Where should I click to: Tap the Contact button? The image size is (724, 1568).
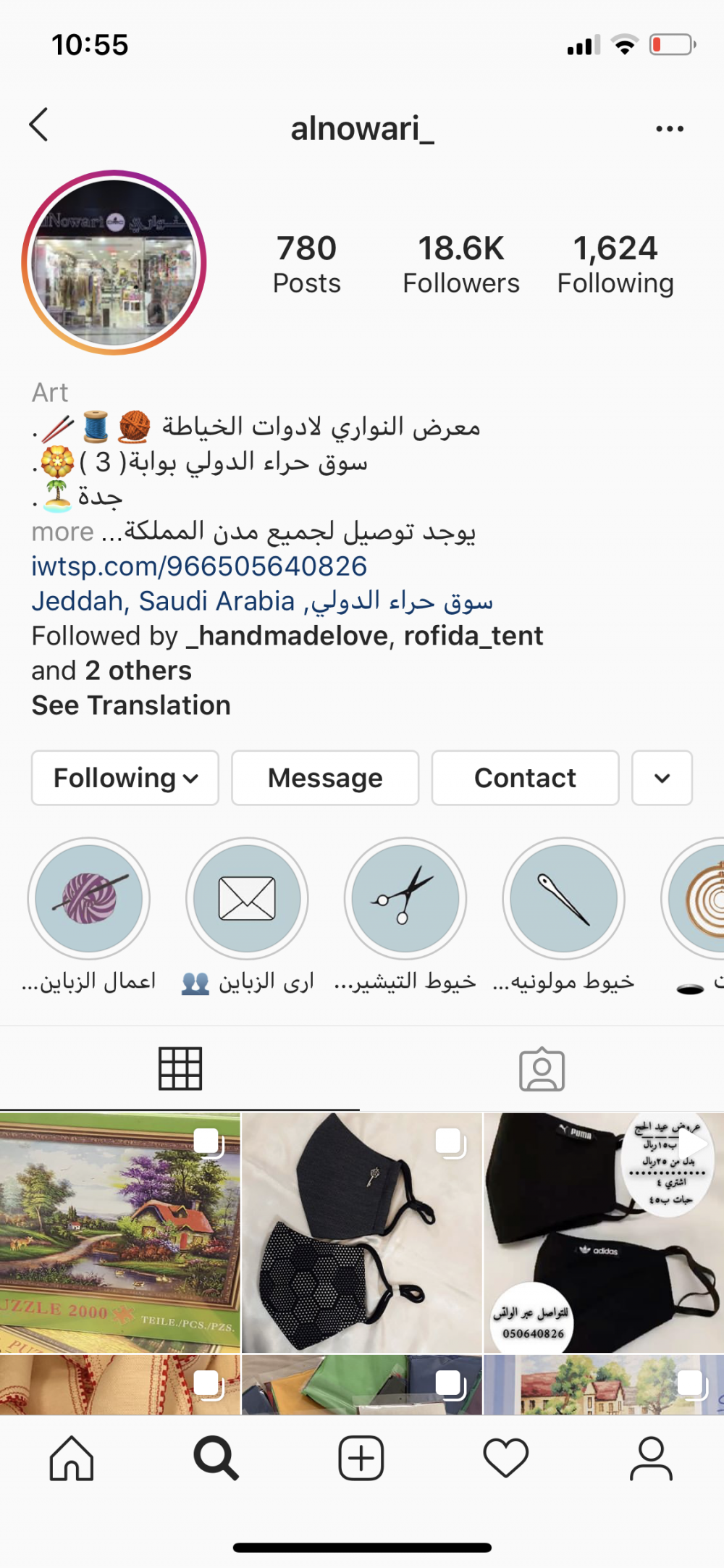click(525, 778)
